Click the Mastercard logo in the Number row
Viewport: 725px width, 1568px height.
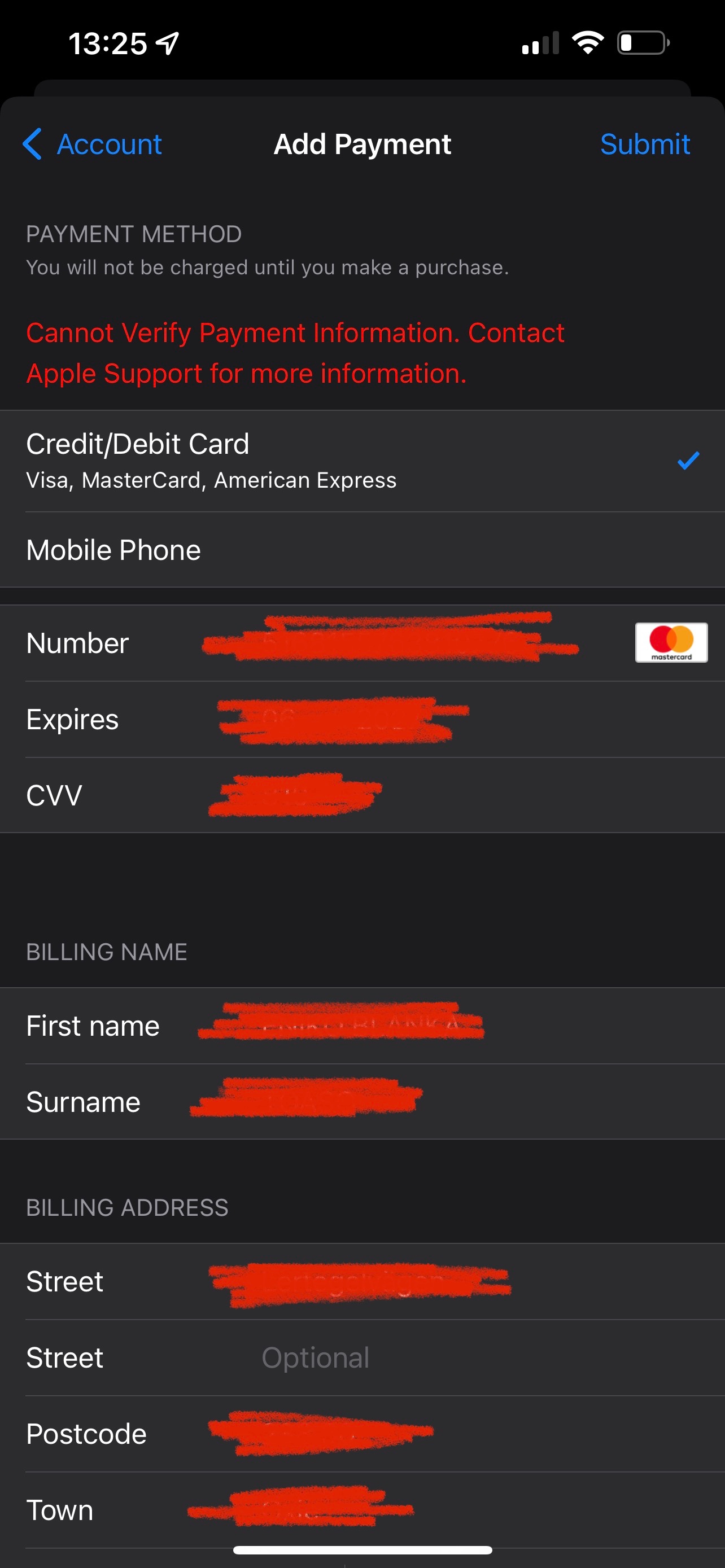tap(671, 643)
